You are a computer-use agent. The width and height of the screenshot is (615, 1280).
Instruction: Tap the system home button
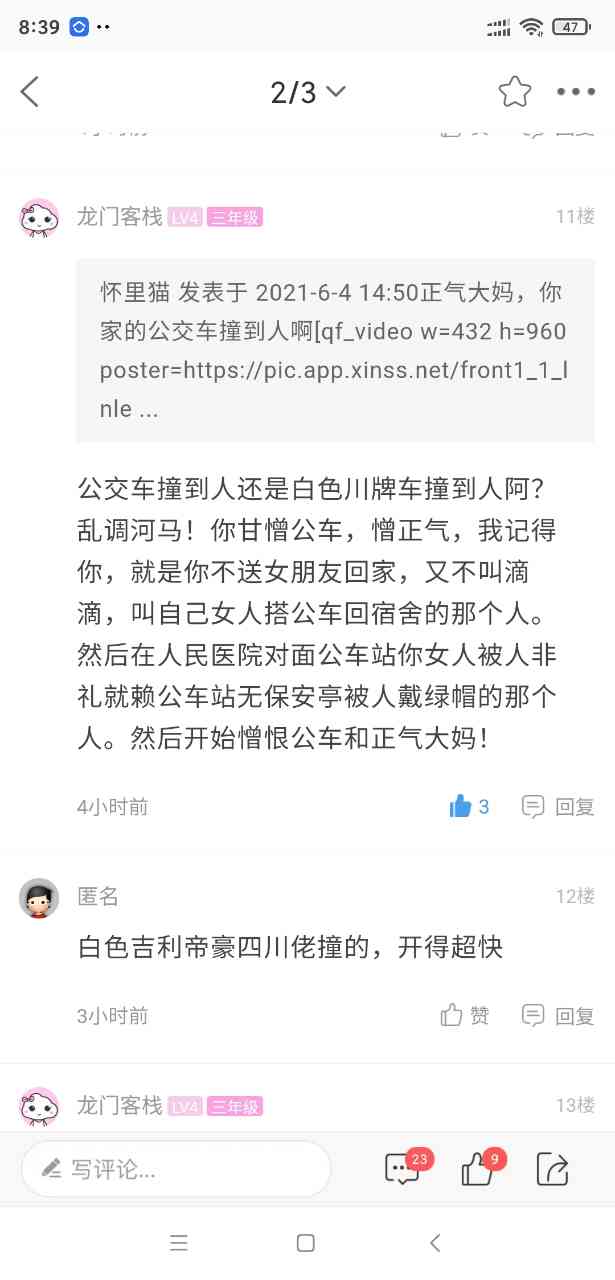click(306, 1243)
